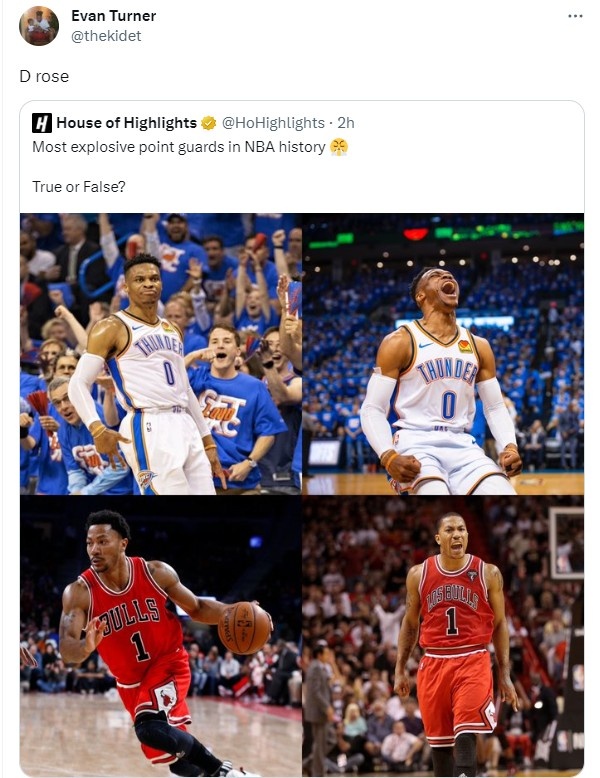Enlarge the Rose dribbling Bulls photo
The height and width of the screenshot is (778, 600).
pyautogui.click(x=160, y=636)
